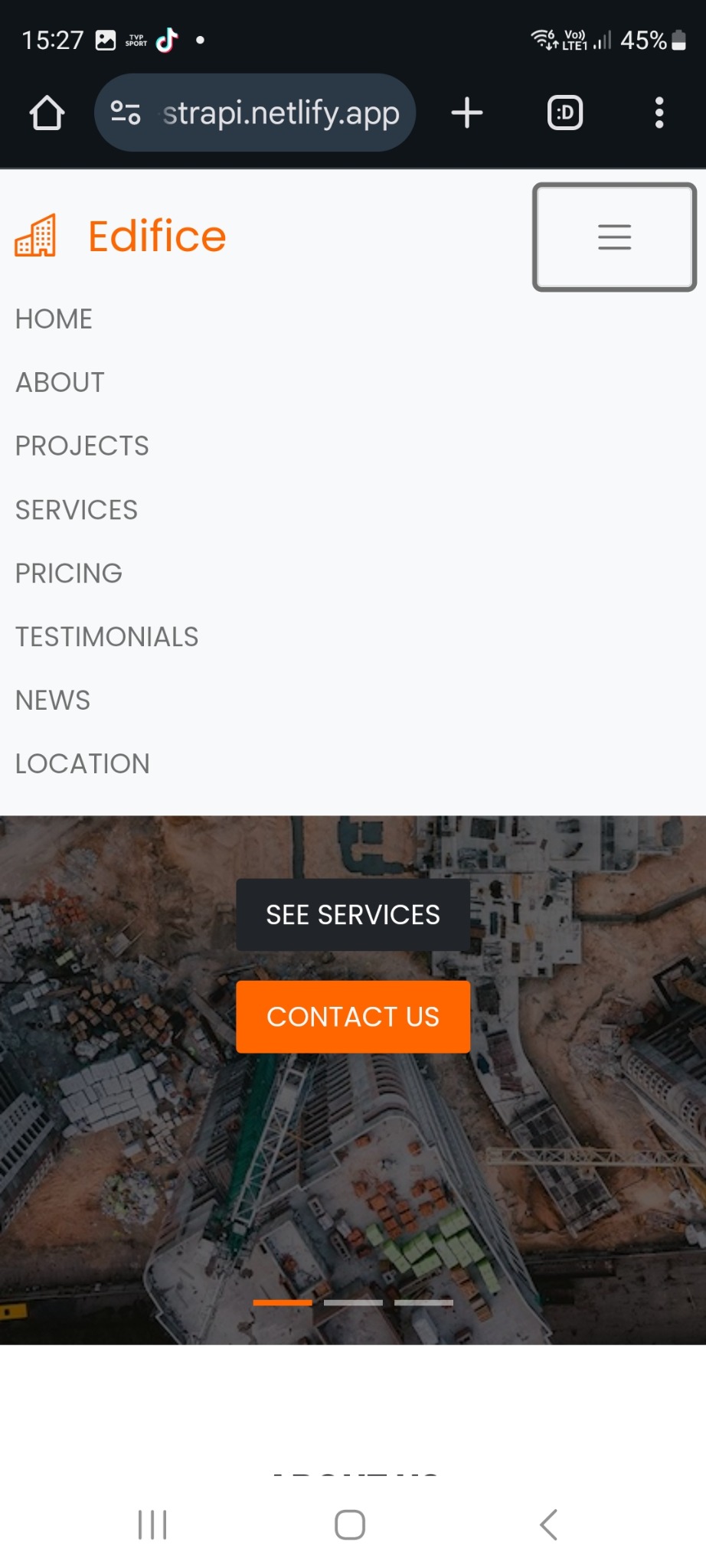Viewport: 706px width, 1568px height.
Task: Click the Edifice building logo icon
Action: click(36, 237)
